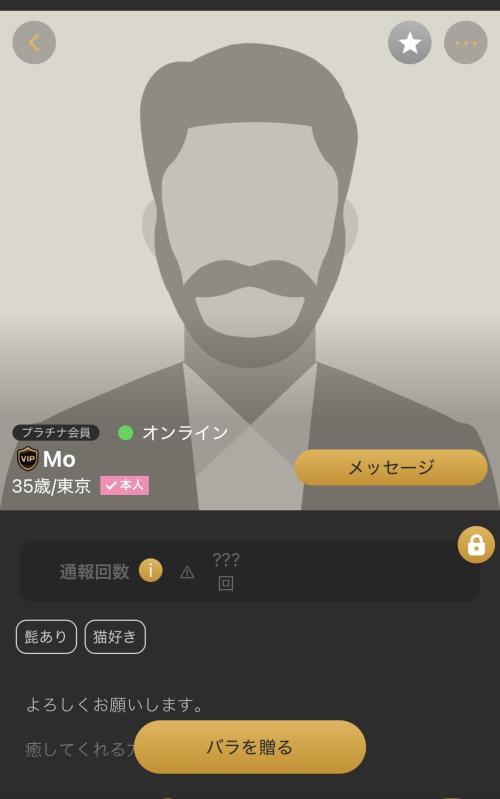The width and height of the screenshot is (500, 799).
Task: Open the 通報回数 info icon
Action: [150, 571]
